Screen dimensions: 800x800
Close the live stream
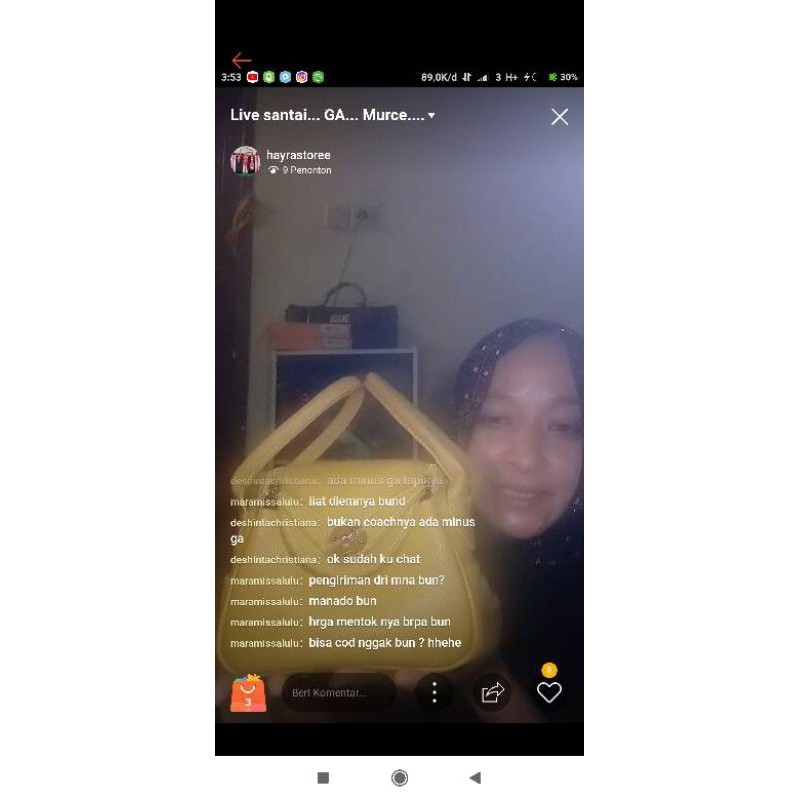(x=559, y=117)
